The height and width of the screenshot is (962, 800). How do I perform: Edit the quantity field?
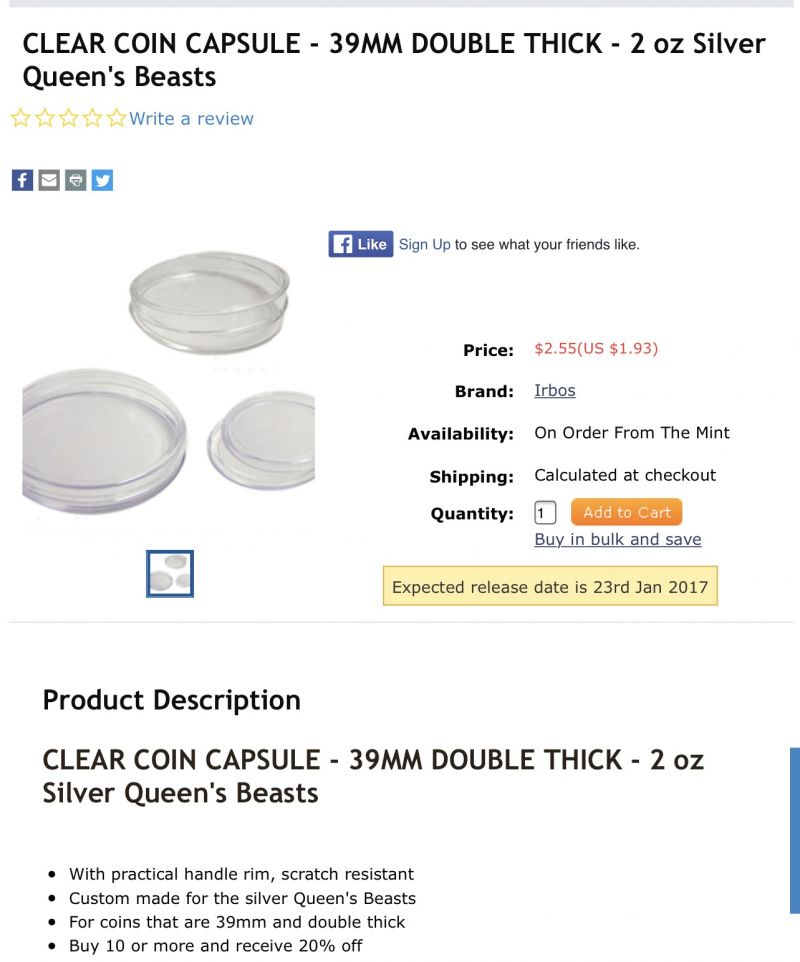(545, 513)
